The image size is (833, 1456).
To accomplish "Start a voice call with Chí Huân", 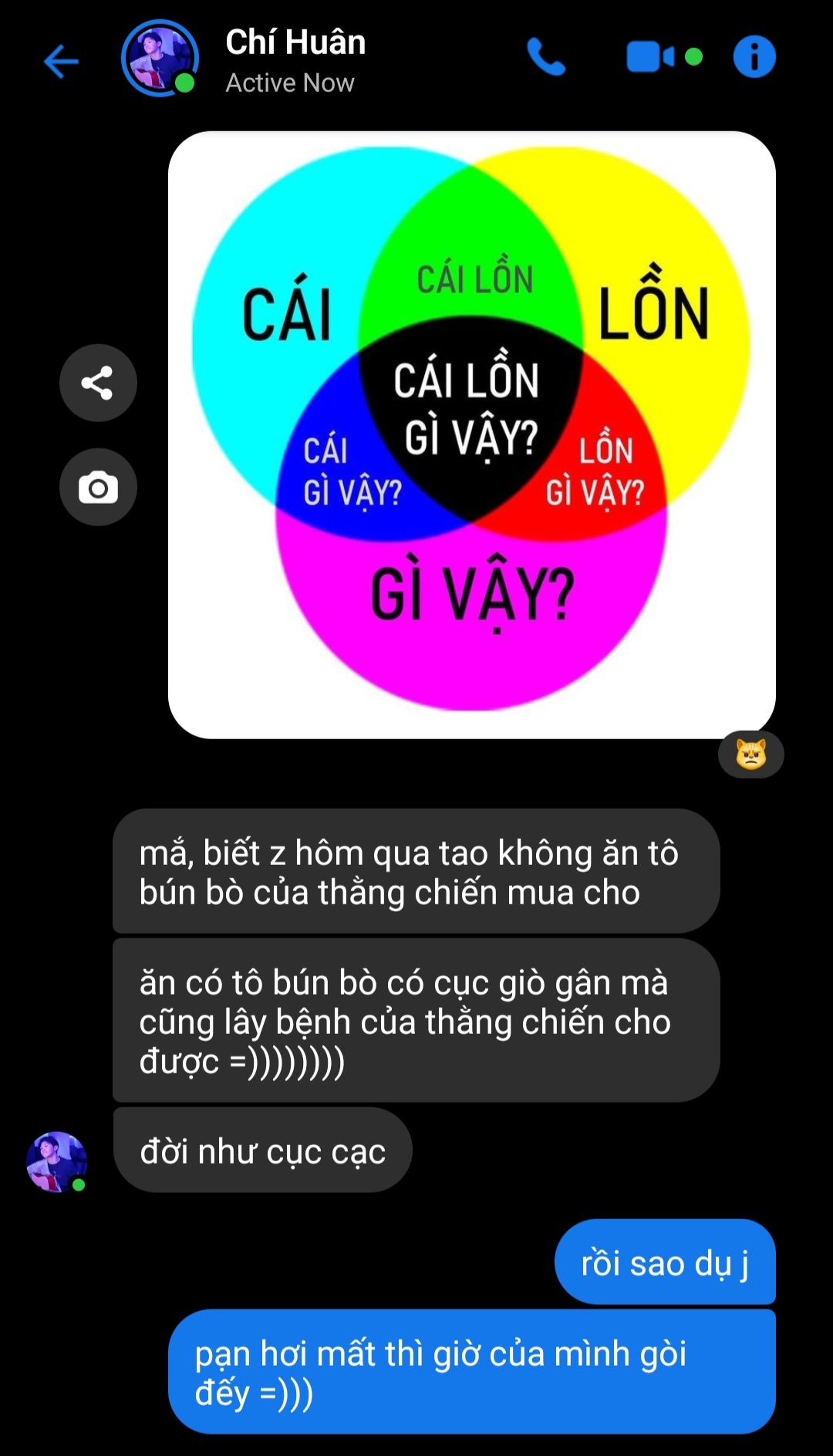I will pyautogui.click(x=546, y=58).
